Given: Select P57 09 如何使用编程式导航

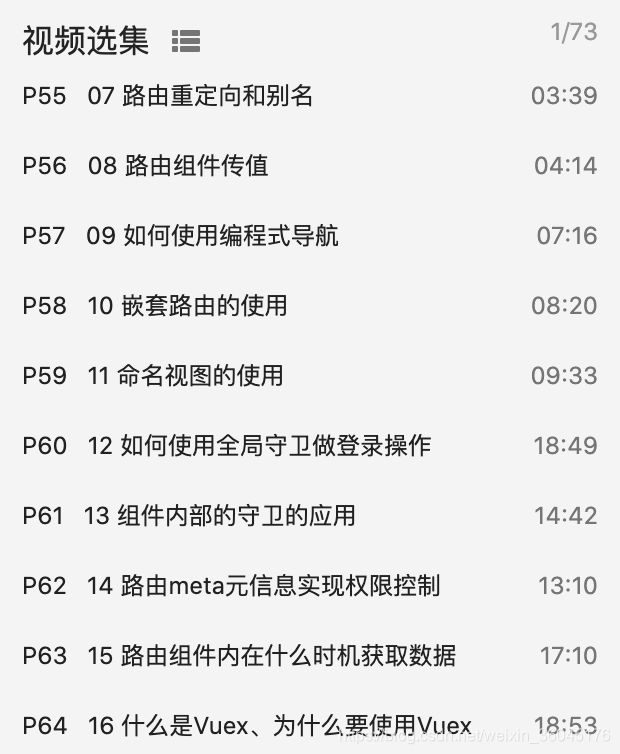Looking at the screenshot, I should coord(212,236).
